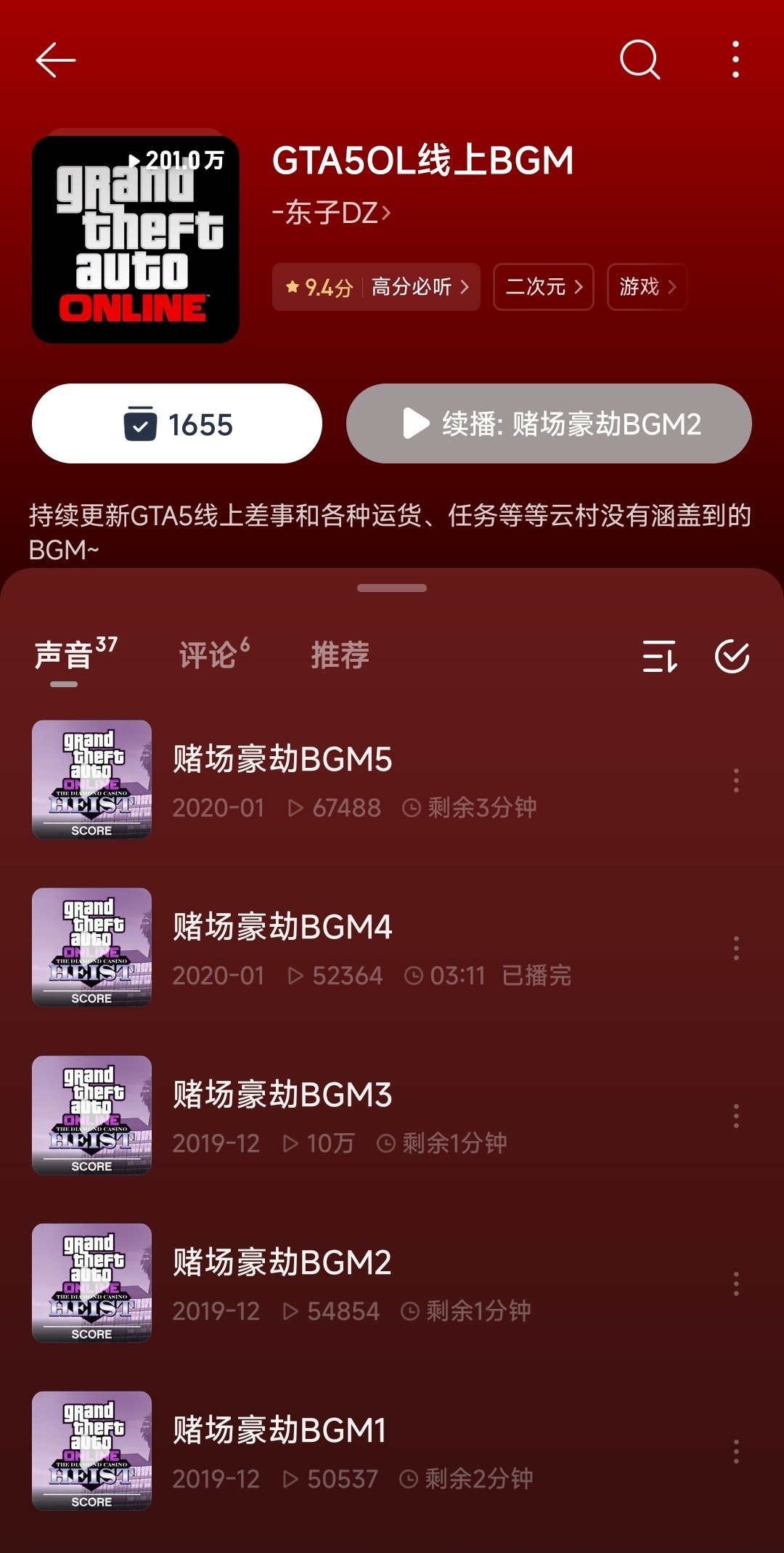Open the 游戏 category tag
Image resolution: width=784 pixels, height=1553 pixels.
646,287
